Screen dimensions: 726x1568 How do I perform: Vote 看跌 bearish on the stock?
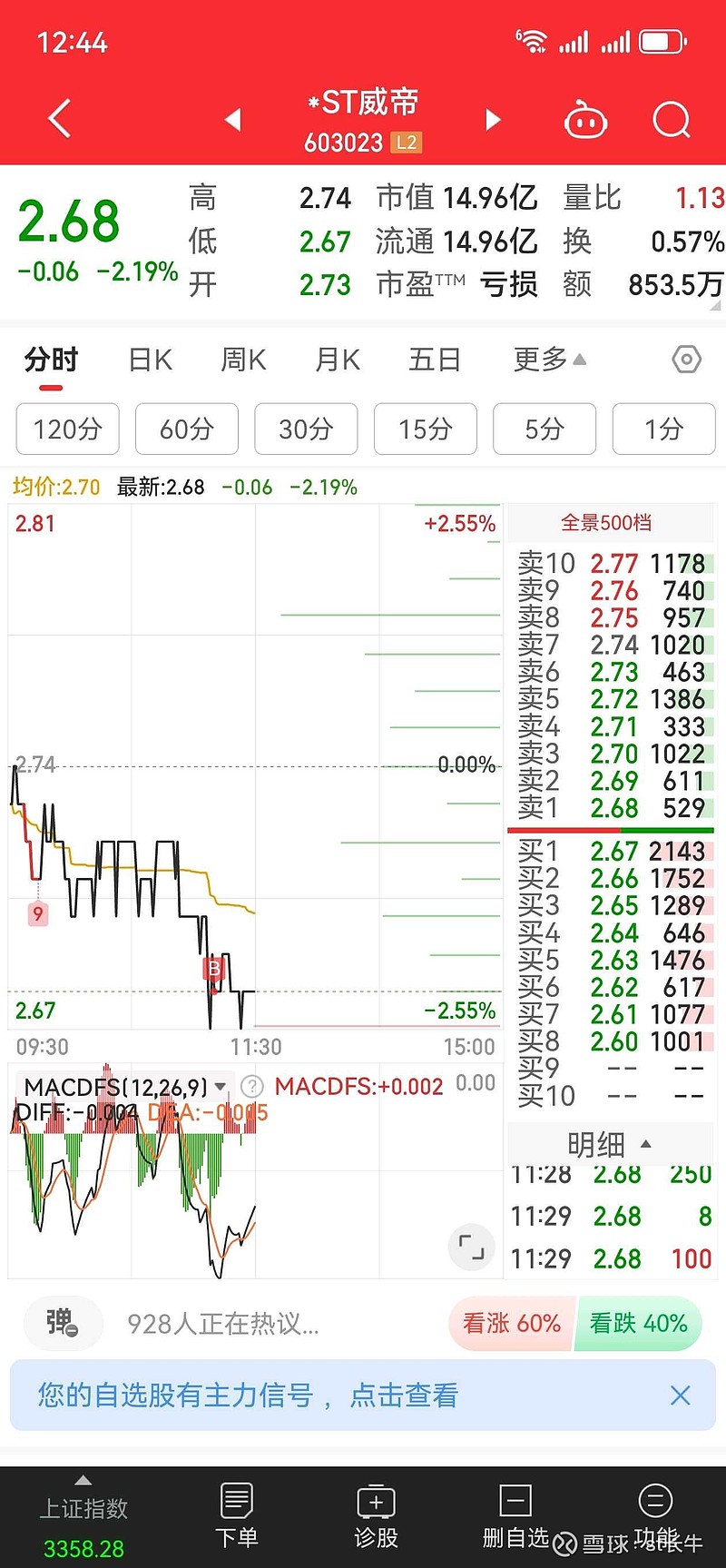pos(638,1324)
